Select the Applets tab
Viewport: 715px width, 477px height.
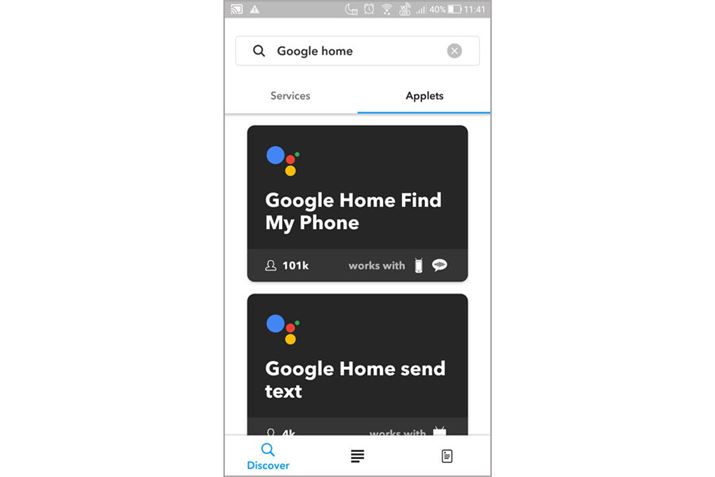pos(424,96)
